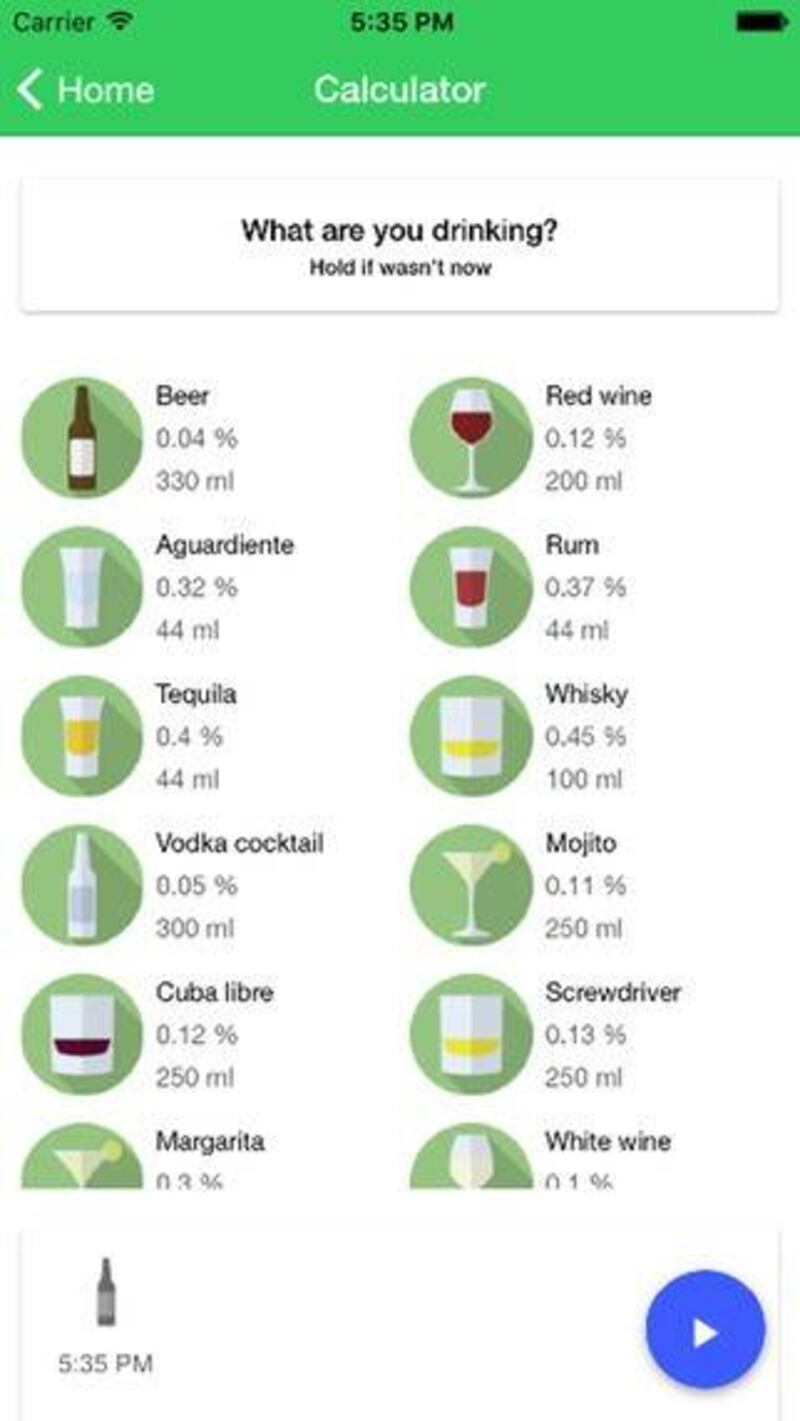Add a Rum shot
The image size is (800, 1421).
pos(471,587)
